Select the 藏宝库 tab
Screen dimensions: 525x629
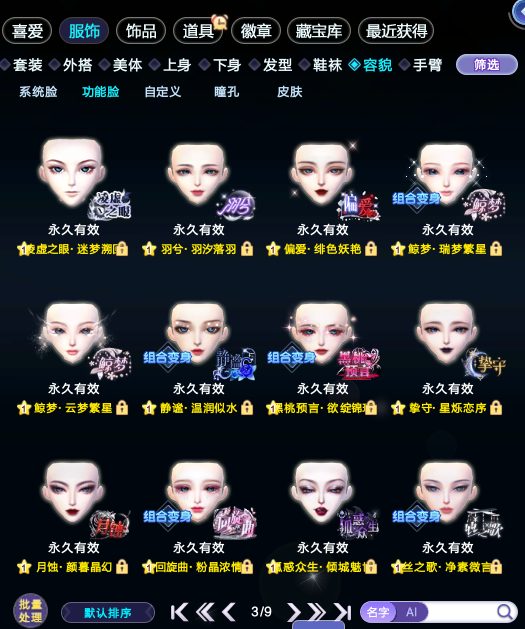pyautogui.click(x=319, y=31)
